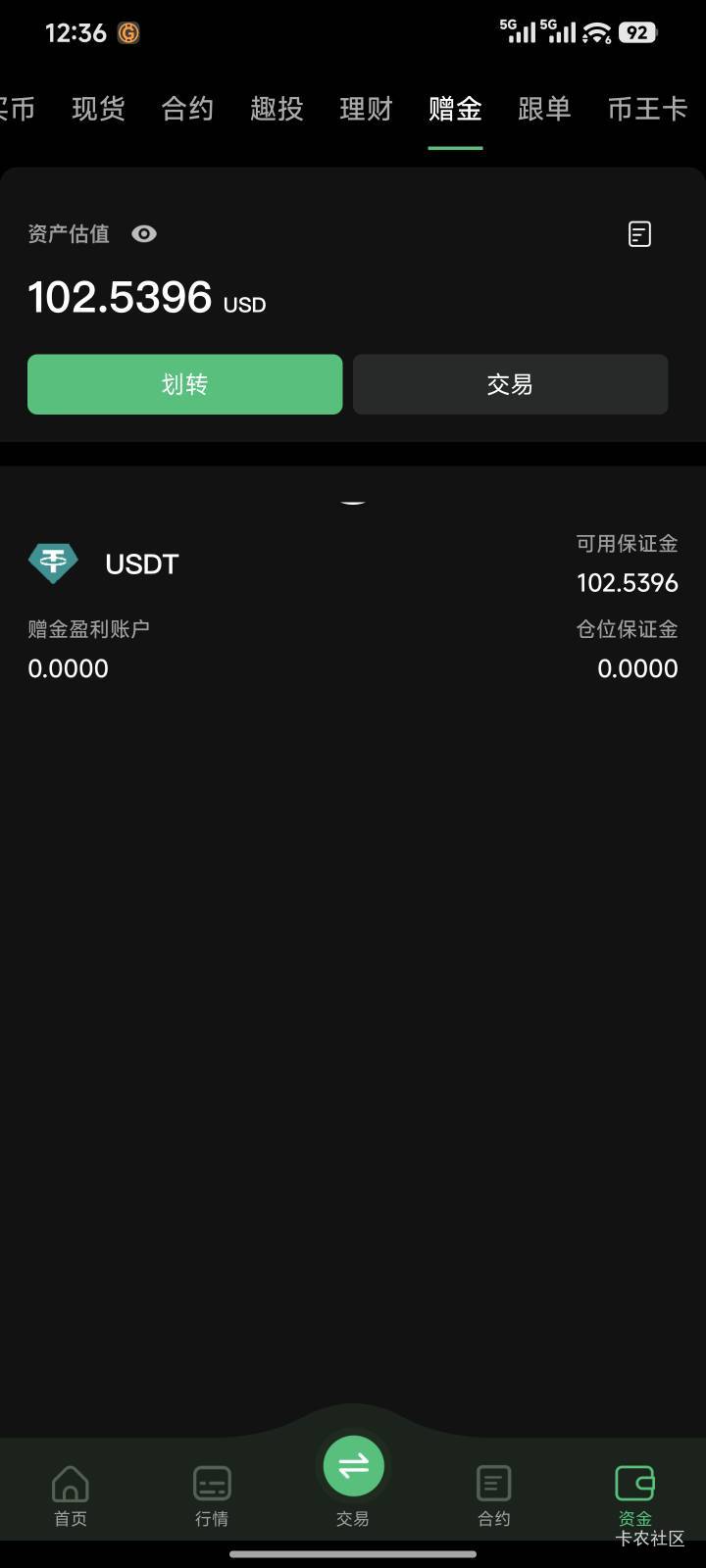The width and height of the screenshot is (706, 1568).
Task: Select 资金 in the bottom navigation
Action: click(x=634, y=1495)
